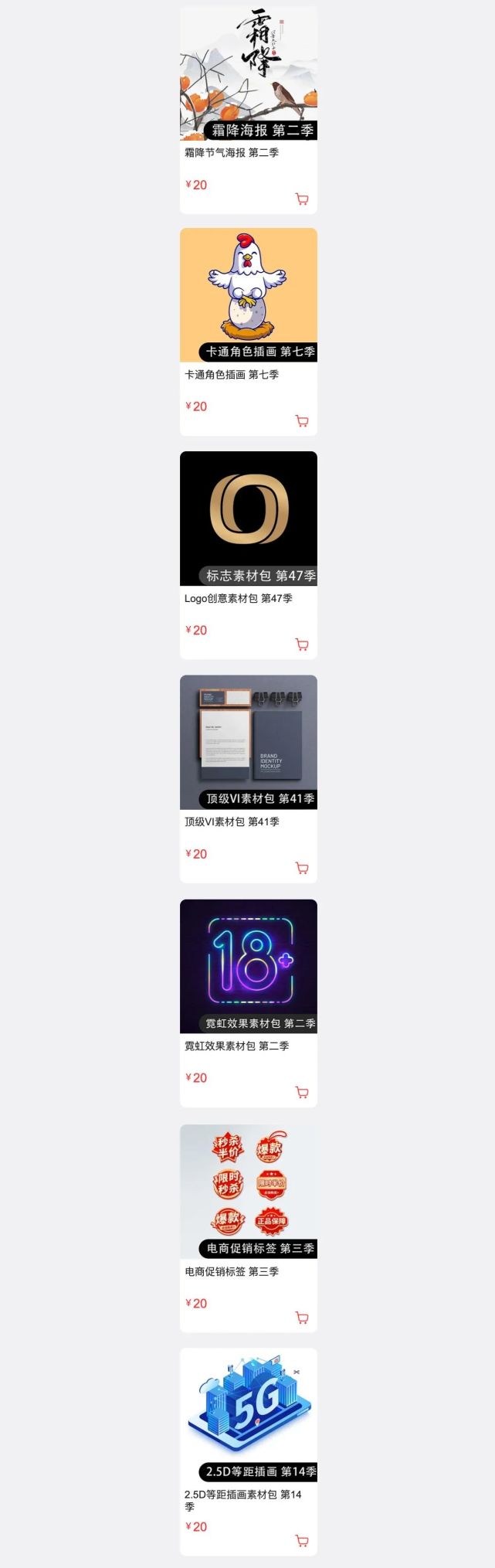This screenshot has width=495, height=1568.
Task: Add 霜降节气海报 第二季 to cart
Action: pyautogui.click(x=302, y=199)
